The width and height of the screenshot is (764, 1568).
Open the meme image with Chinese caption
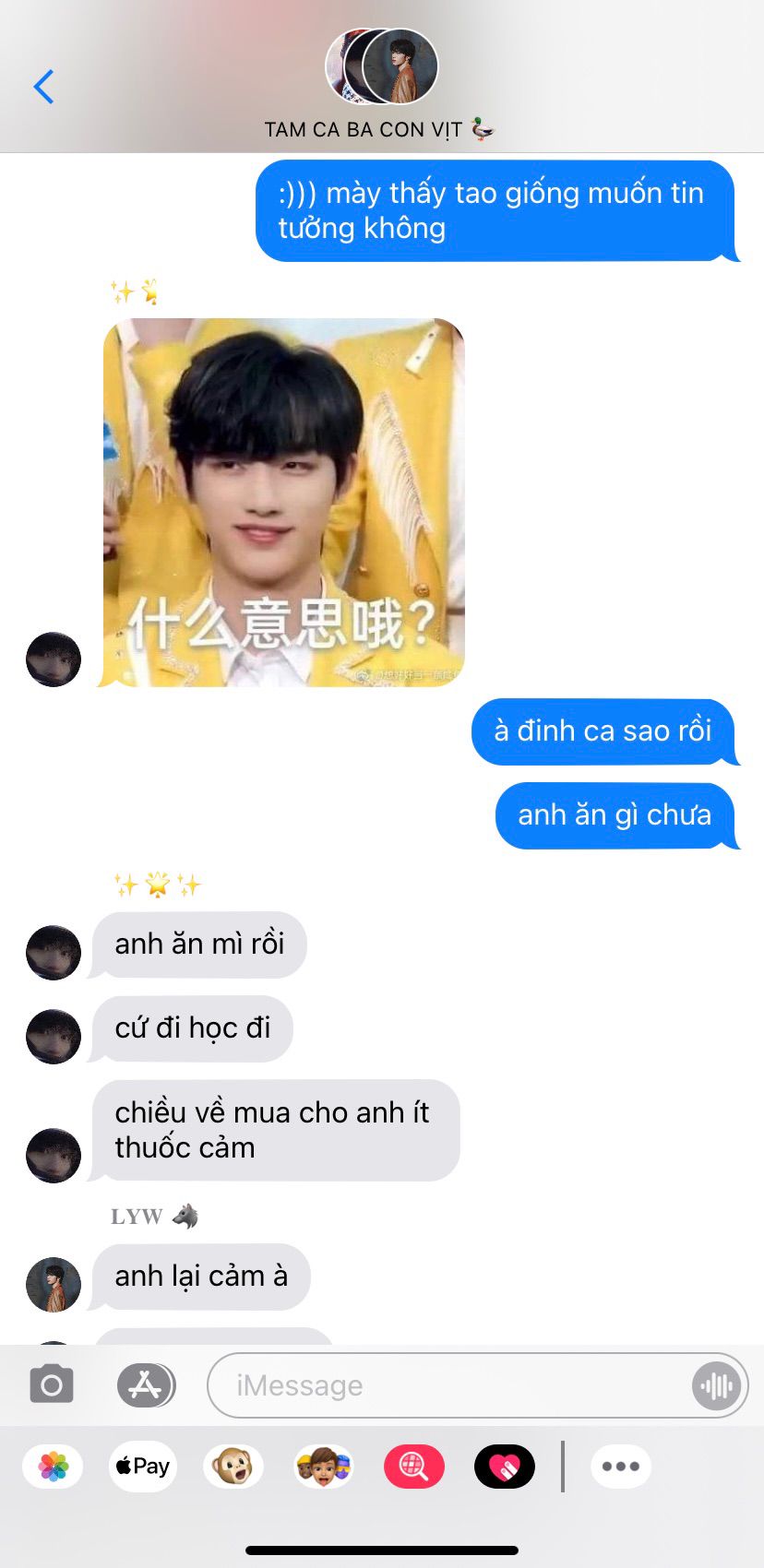(283, 503)
